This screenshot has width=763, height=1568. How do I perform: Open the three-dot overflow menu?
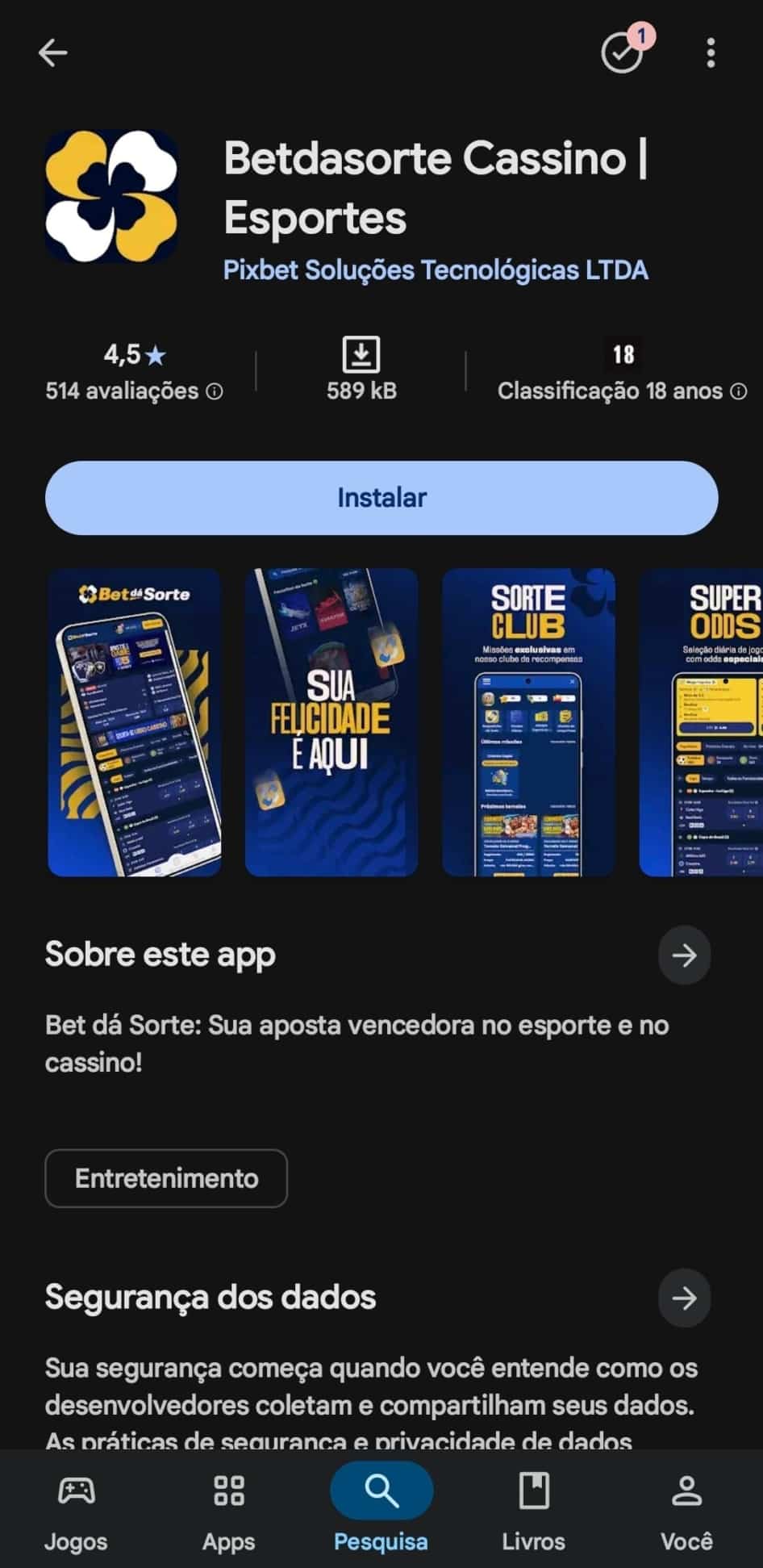711,52
